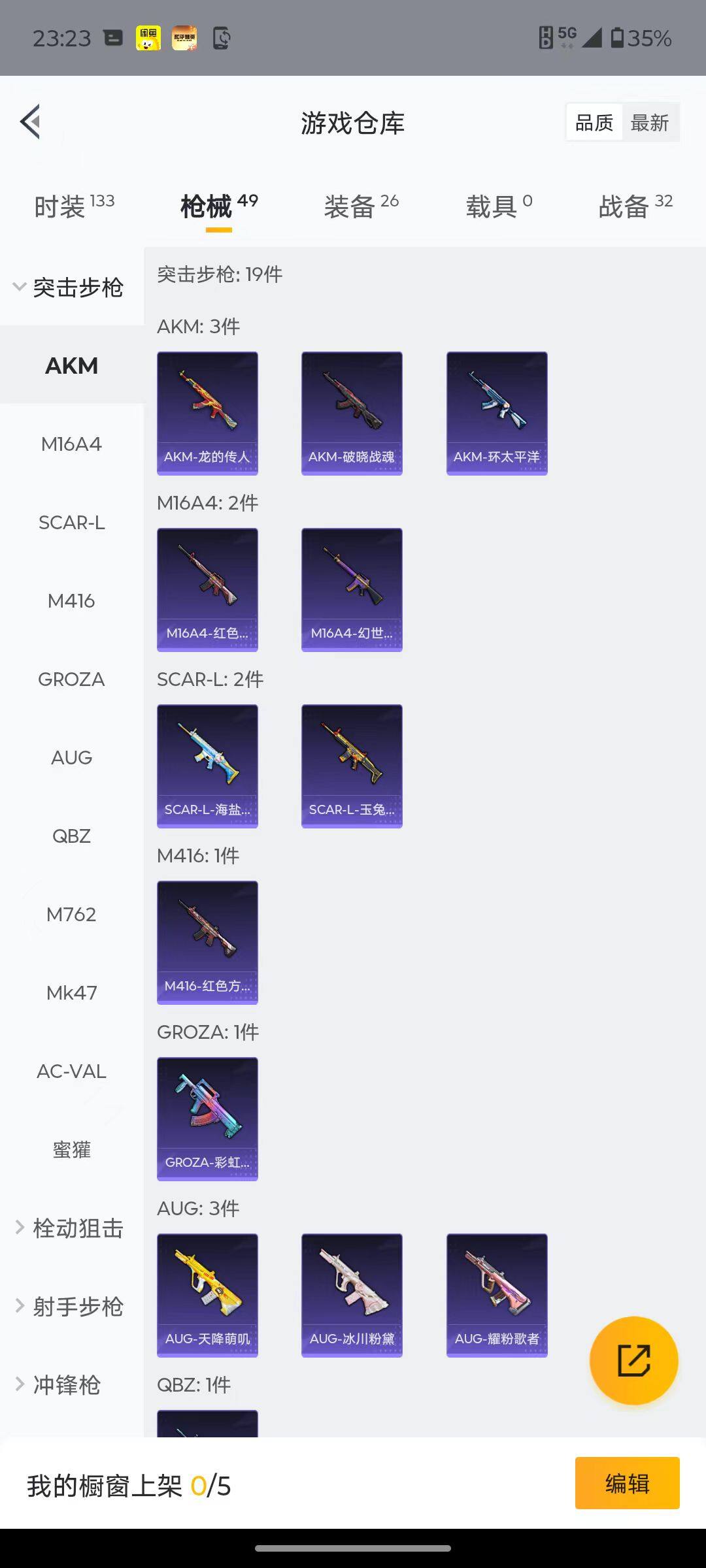Expand the 冲锋枪 category
This screenshot has height=1568, width=706.
click(x=59, y=1385)
